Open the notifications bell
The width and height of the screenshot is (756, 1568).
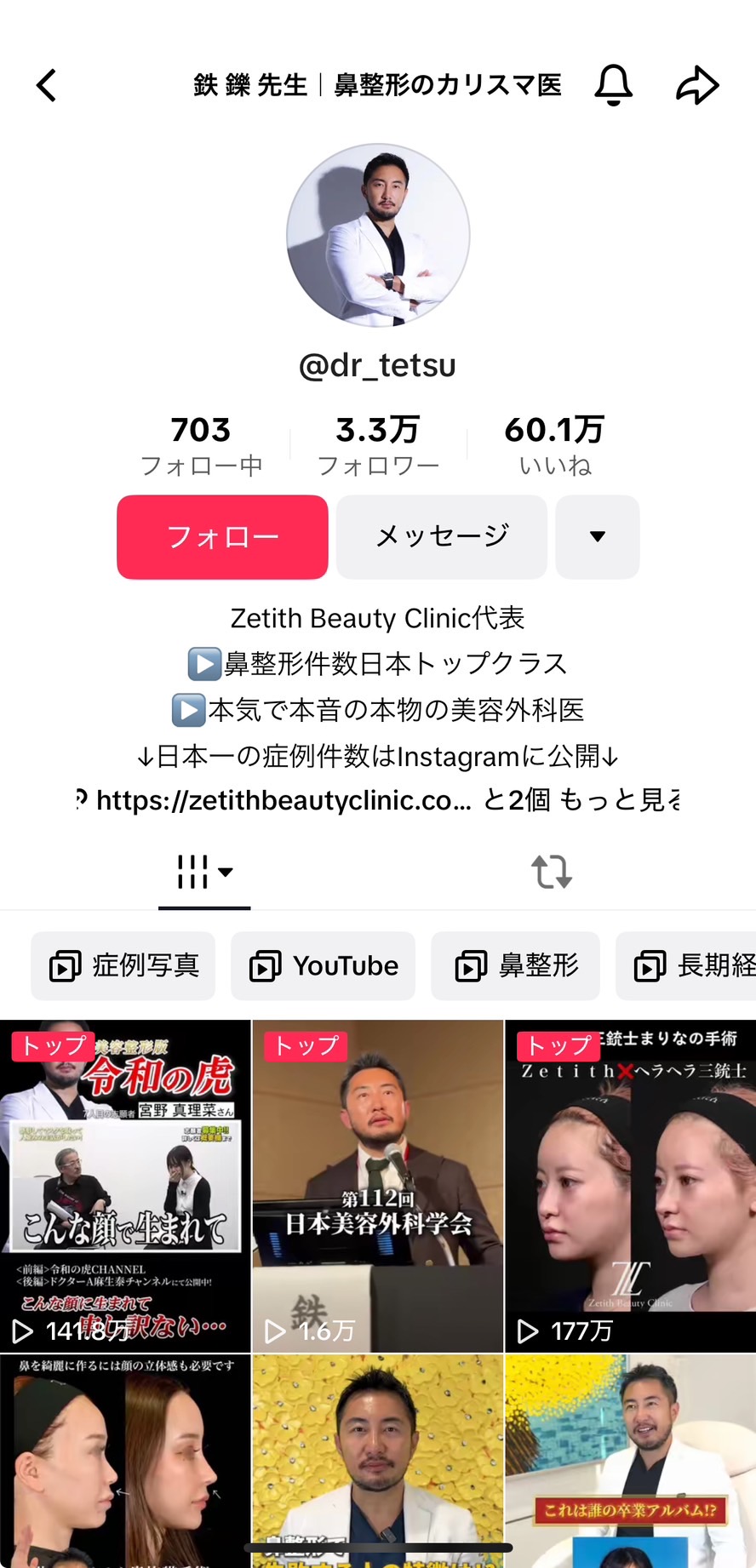[x=613, y=84]
